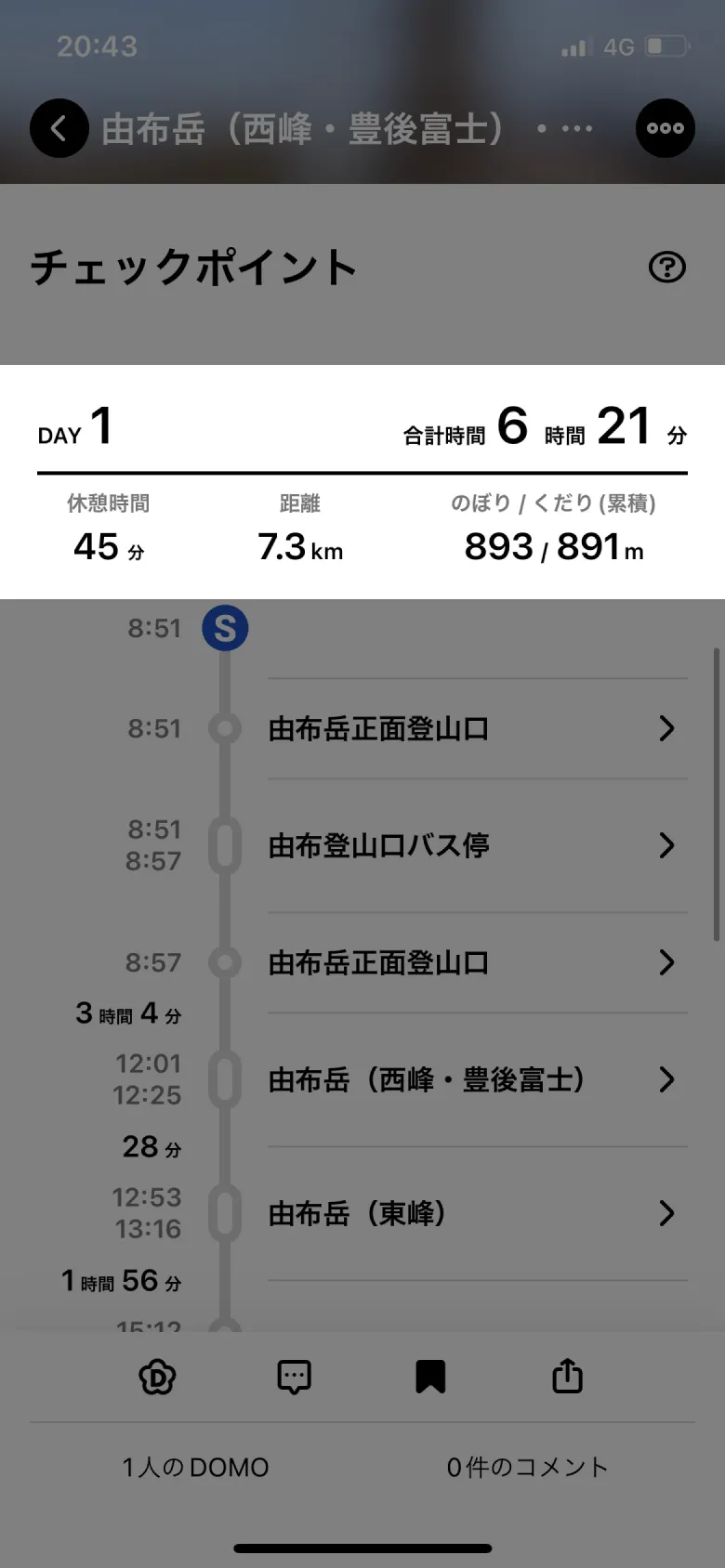View the 由布岳（東峰） checkpoint details
Screen dimensions: 725x1568
tap(474, 1213)
